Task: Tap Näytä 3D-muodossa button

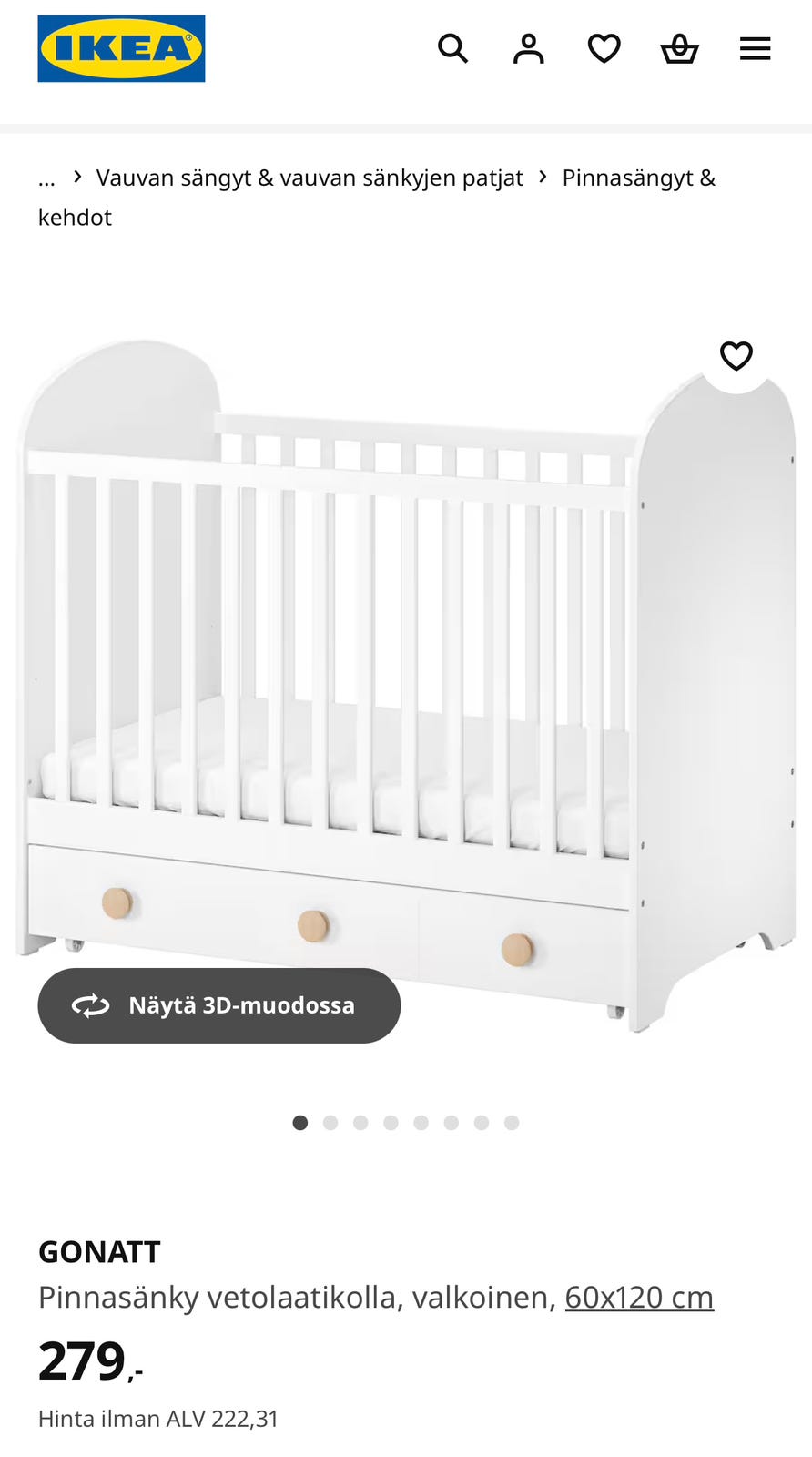Action: [218, 1005]
